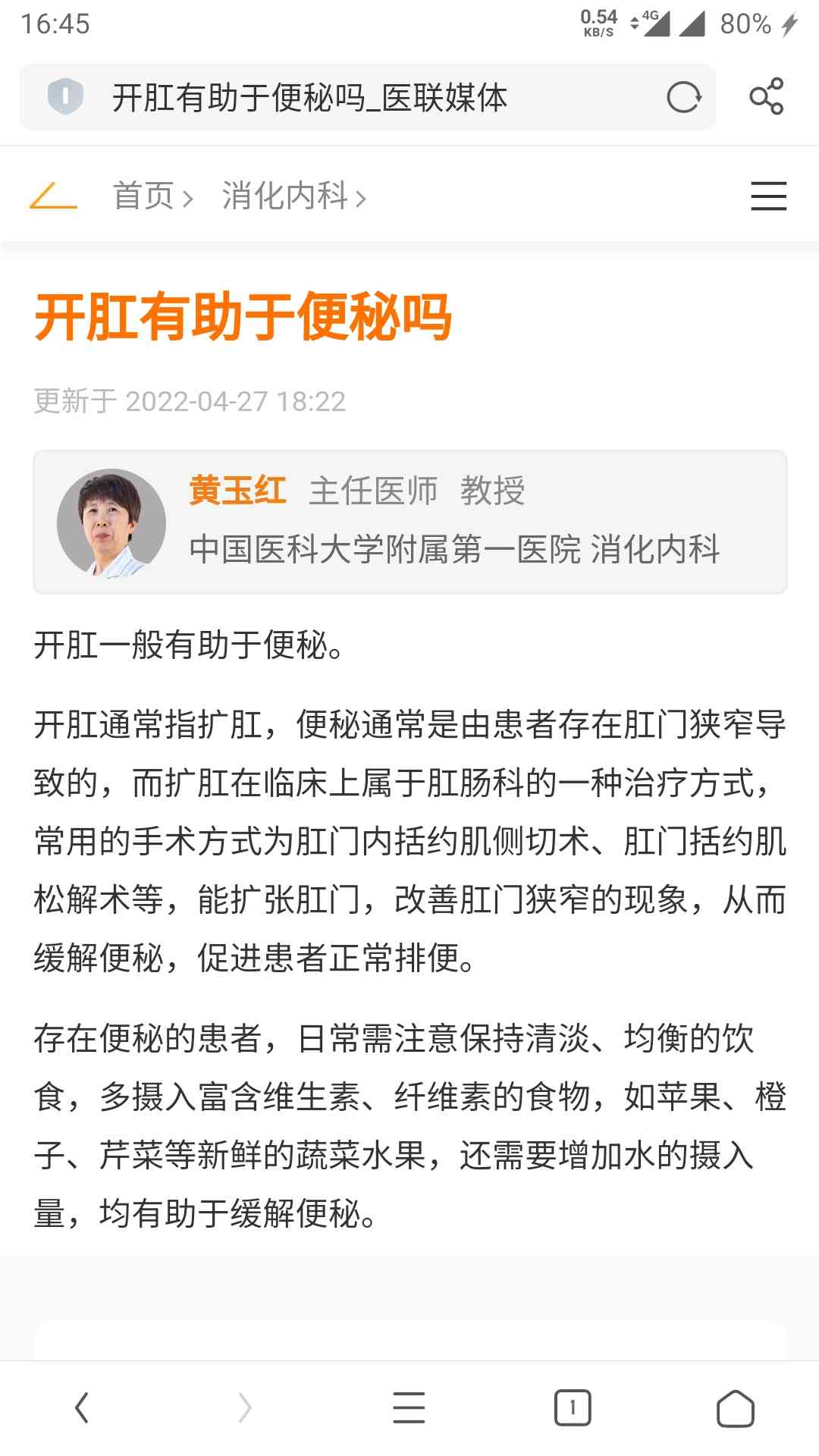Open the site hamburger menu
819x1456 pixels.
(x=768, y=196)
